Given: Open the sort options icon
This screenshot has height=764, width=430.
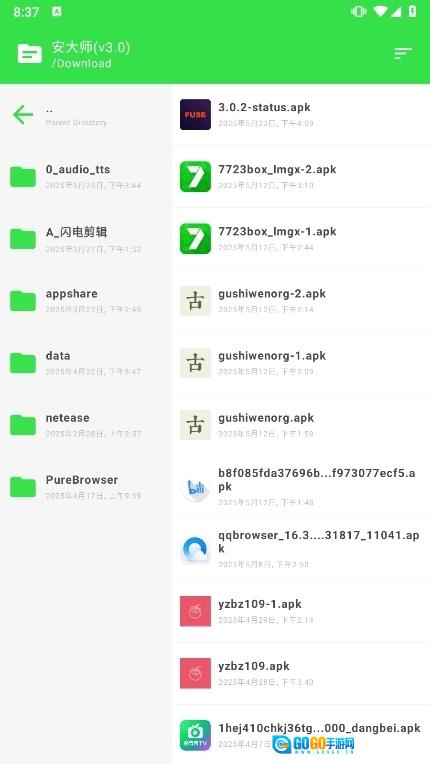Looking at the screenshot, I should click(x=403, y=54).
